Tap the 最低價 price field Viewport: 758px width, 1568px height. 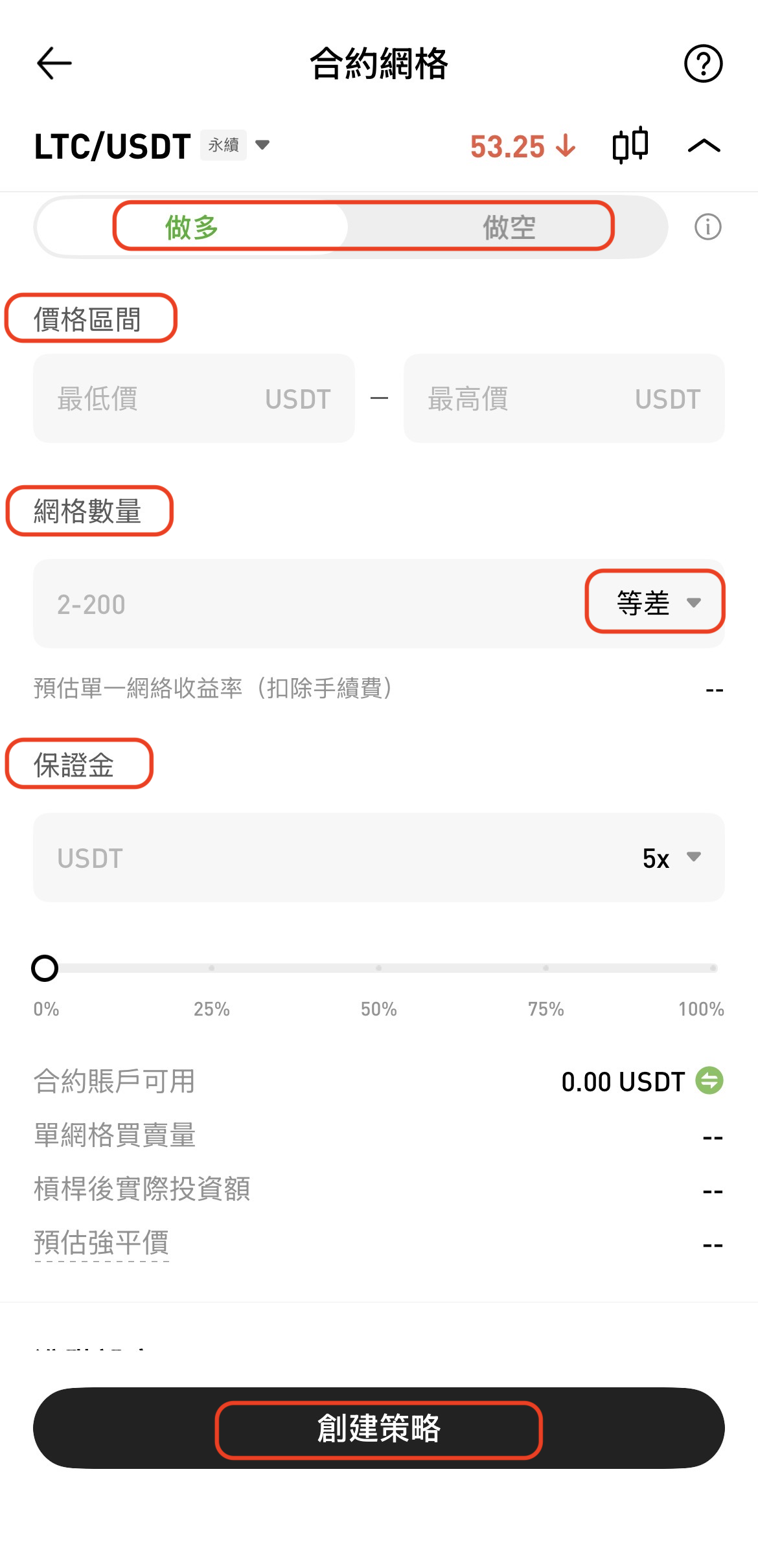194,398
